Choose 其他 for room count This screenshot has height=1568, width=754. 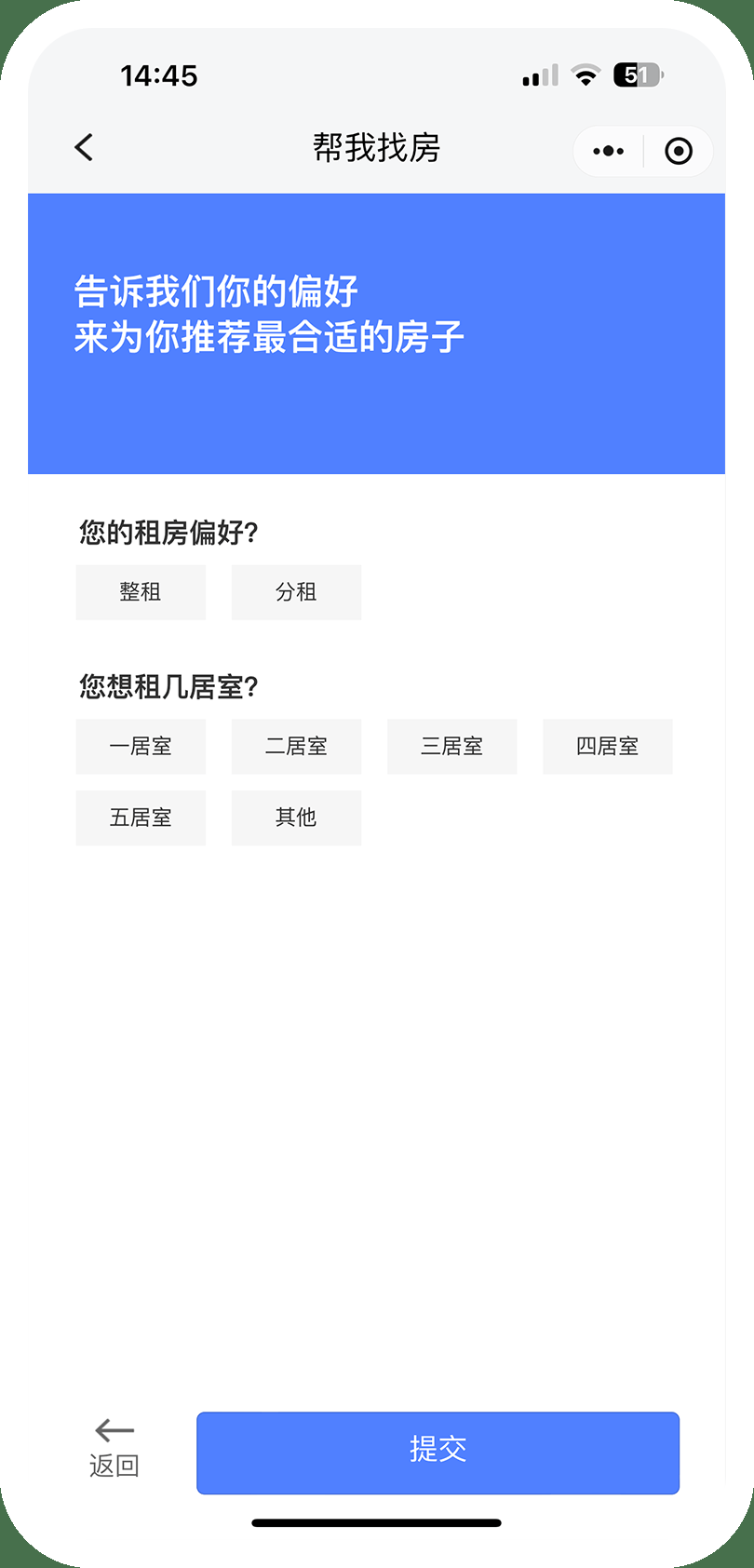[296, 818]
